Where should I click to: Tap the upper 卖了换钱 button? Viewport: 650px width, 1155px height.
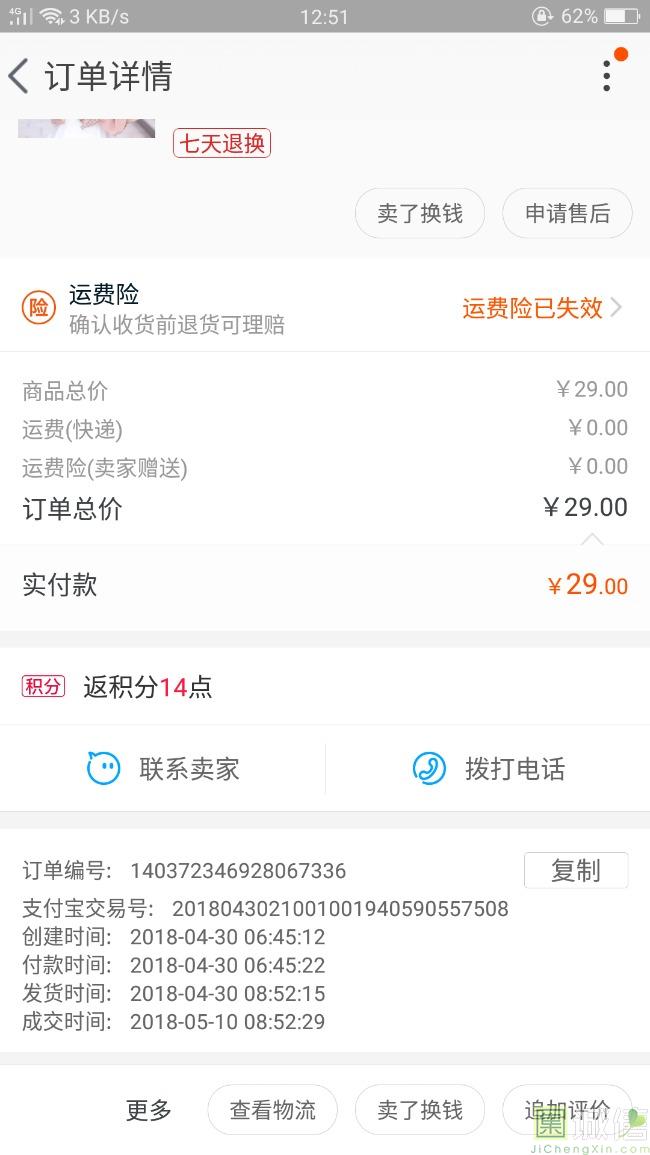pos(420,213)
